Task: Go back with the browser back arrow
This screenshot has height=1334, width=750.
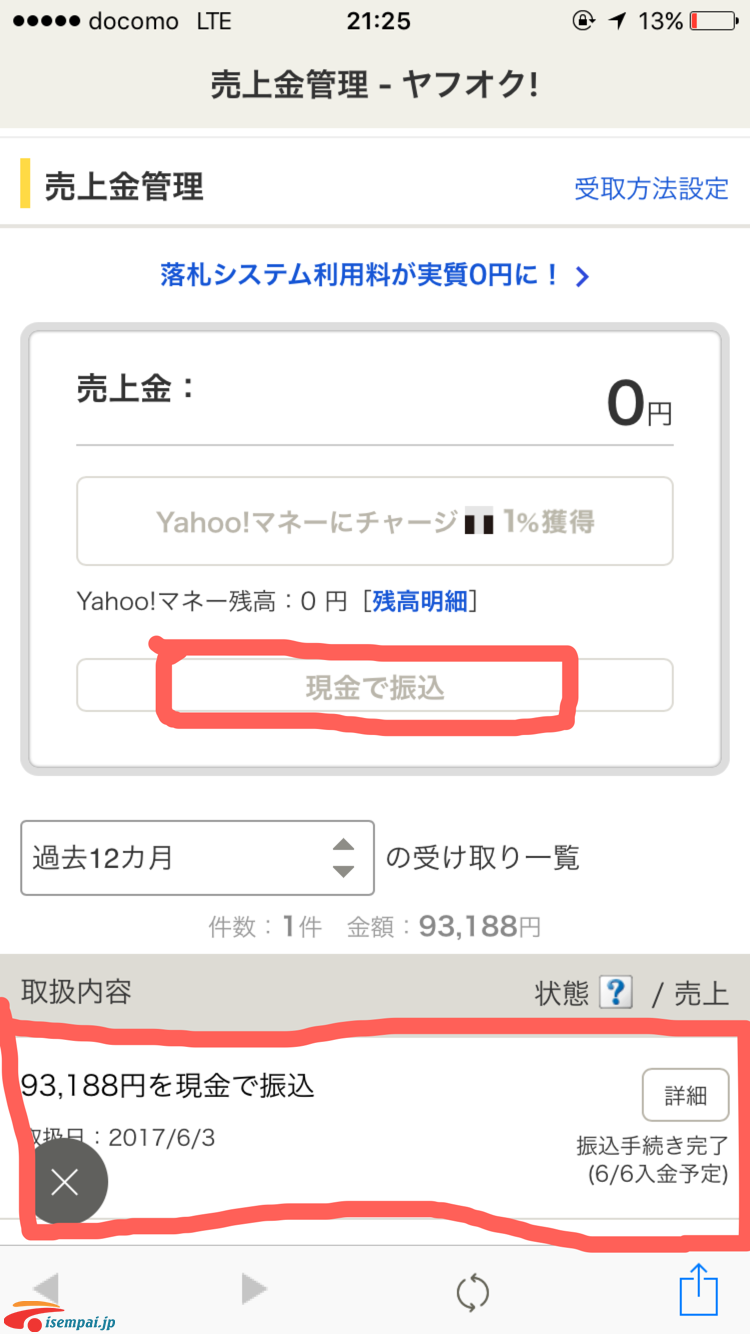Action: point(47,1288)
